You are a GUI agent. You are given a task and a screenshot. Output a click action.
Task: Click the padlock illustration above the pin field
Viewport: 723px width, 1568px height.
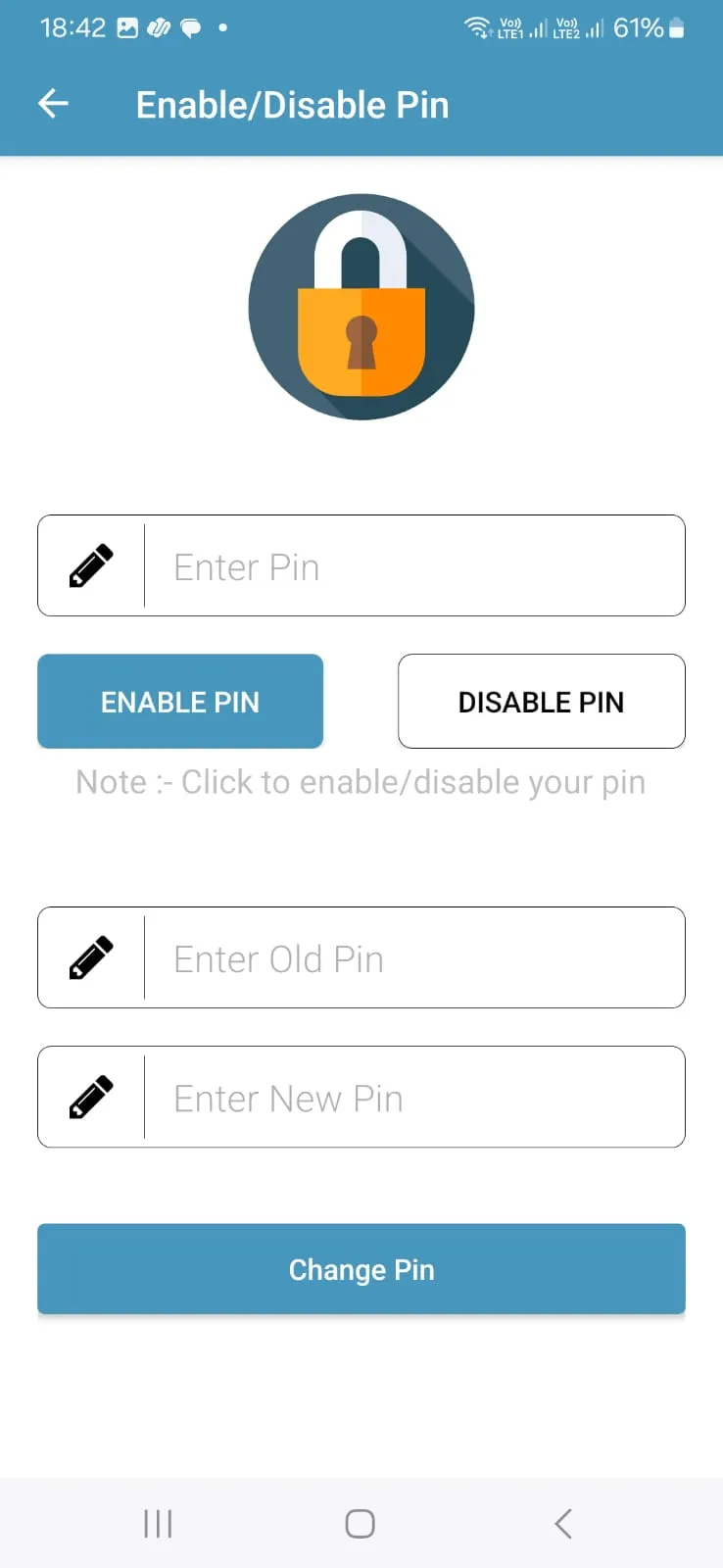point(361,308)
